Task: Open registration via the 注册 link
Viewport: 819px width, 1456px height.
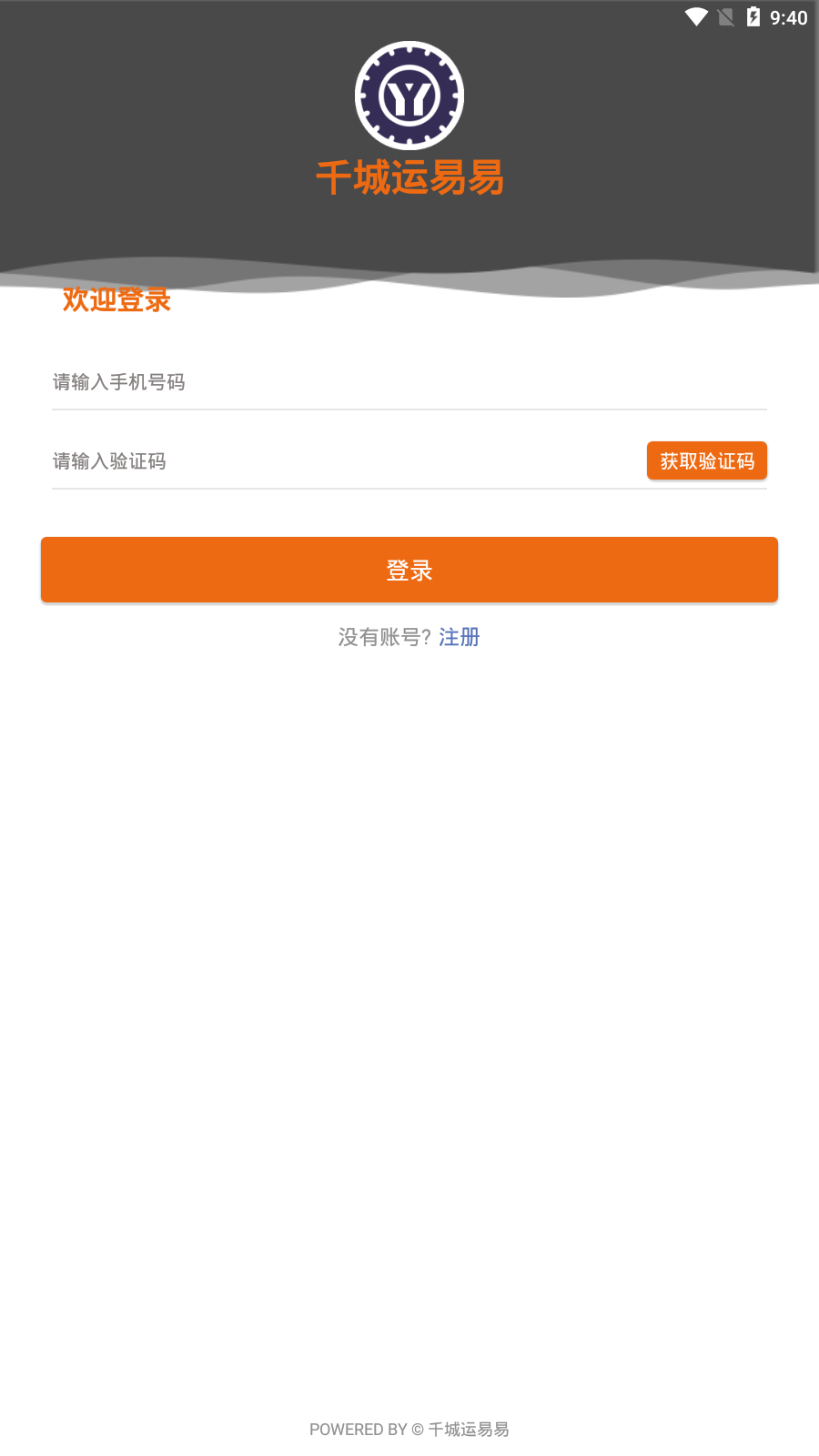Action: pos(460,637)
